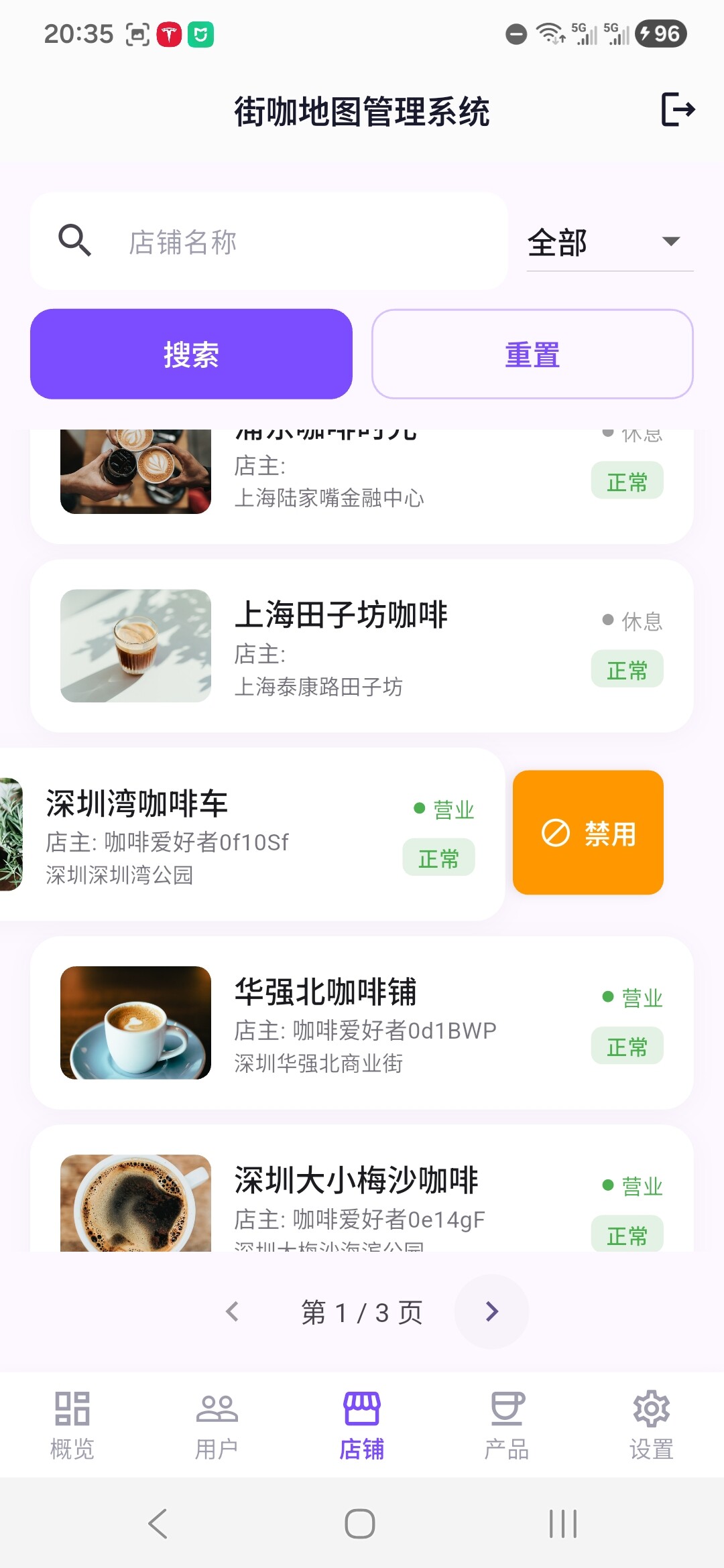Viewport: 724px width, 1568px height.
Task: Switch to the 产品 tab
Action: 507,1425
